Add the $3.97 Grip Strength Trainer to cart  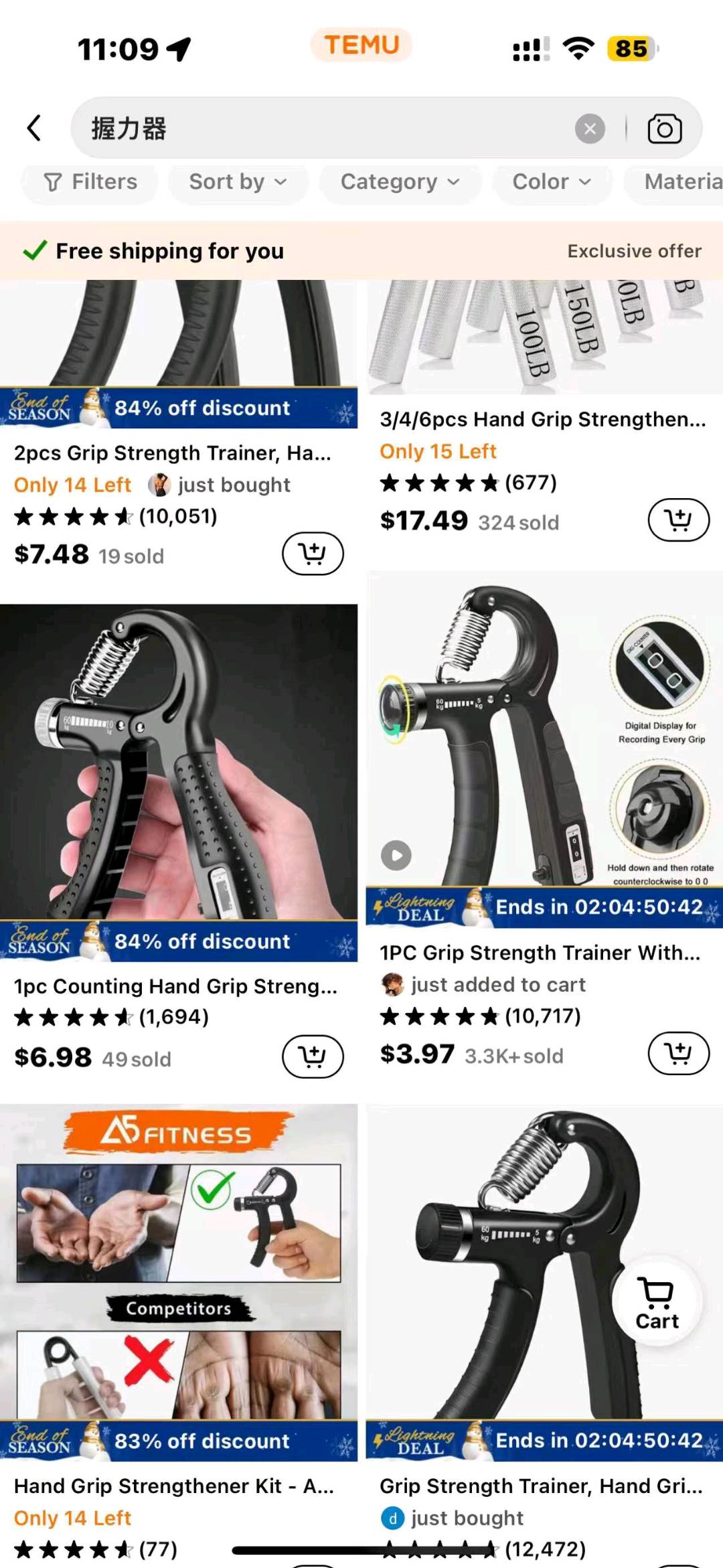pyautogui.click(x=678, y=1054)
